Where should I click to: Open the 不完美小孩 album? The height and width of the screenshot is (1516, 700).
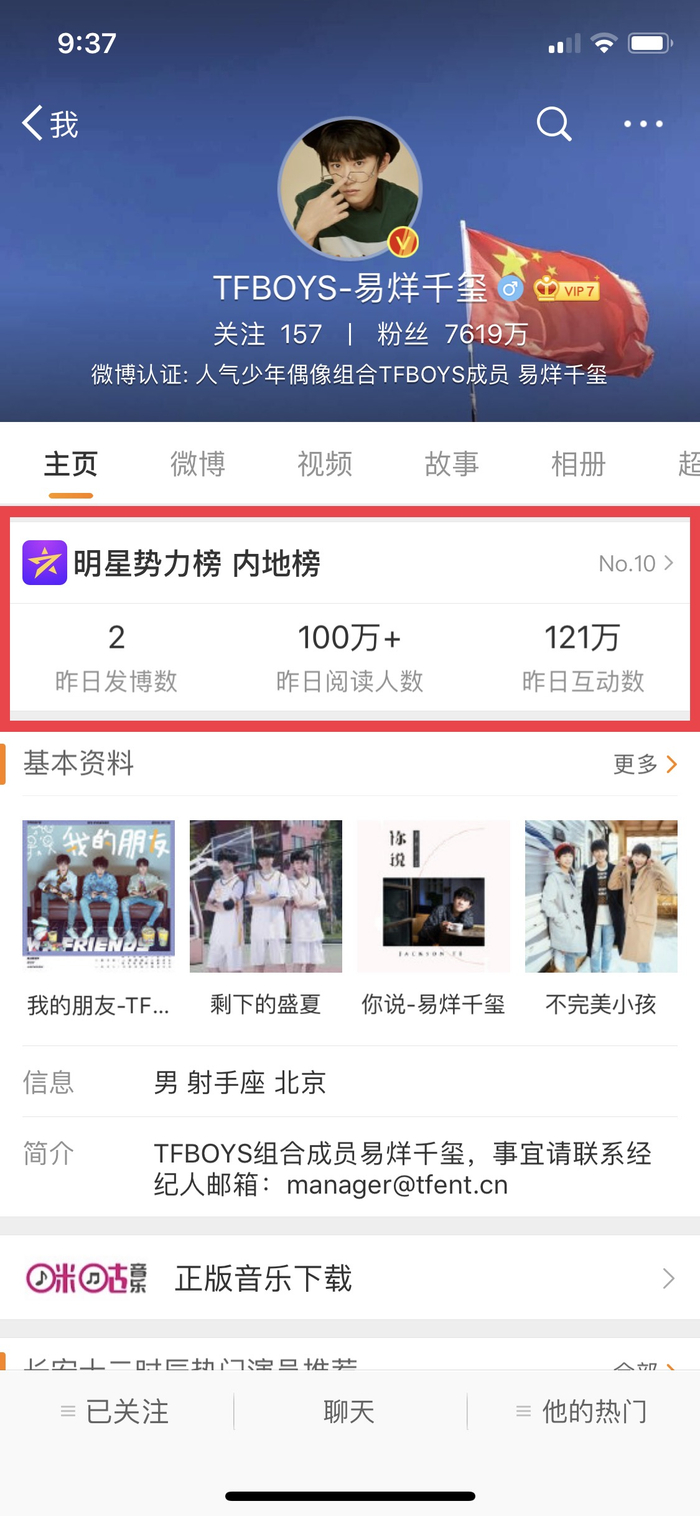pos(601,896)
